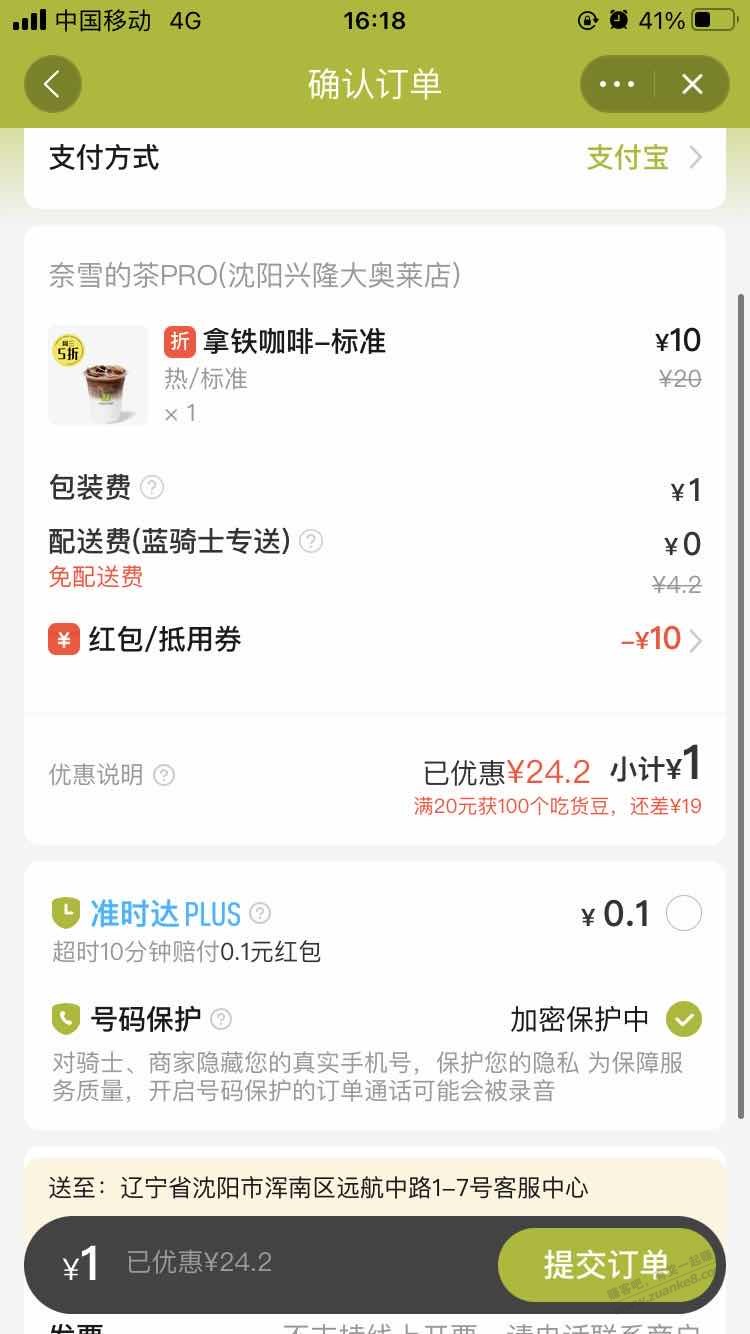The height and width of the screenshot is (1334, 750).
Task: Show help for 准时达 PLUS
Action: [x=260, y=913]
